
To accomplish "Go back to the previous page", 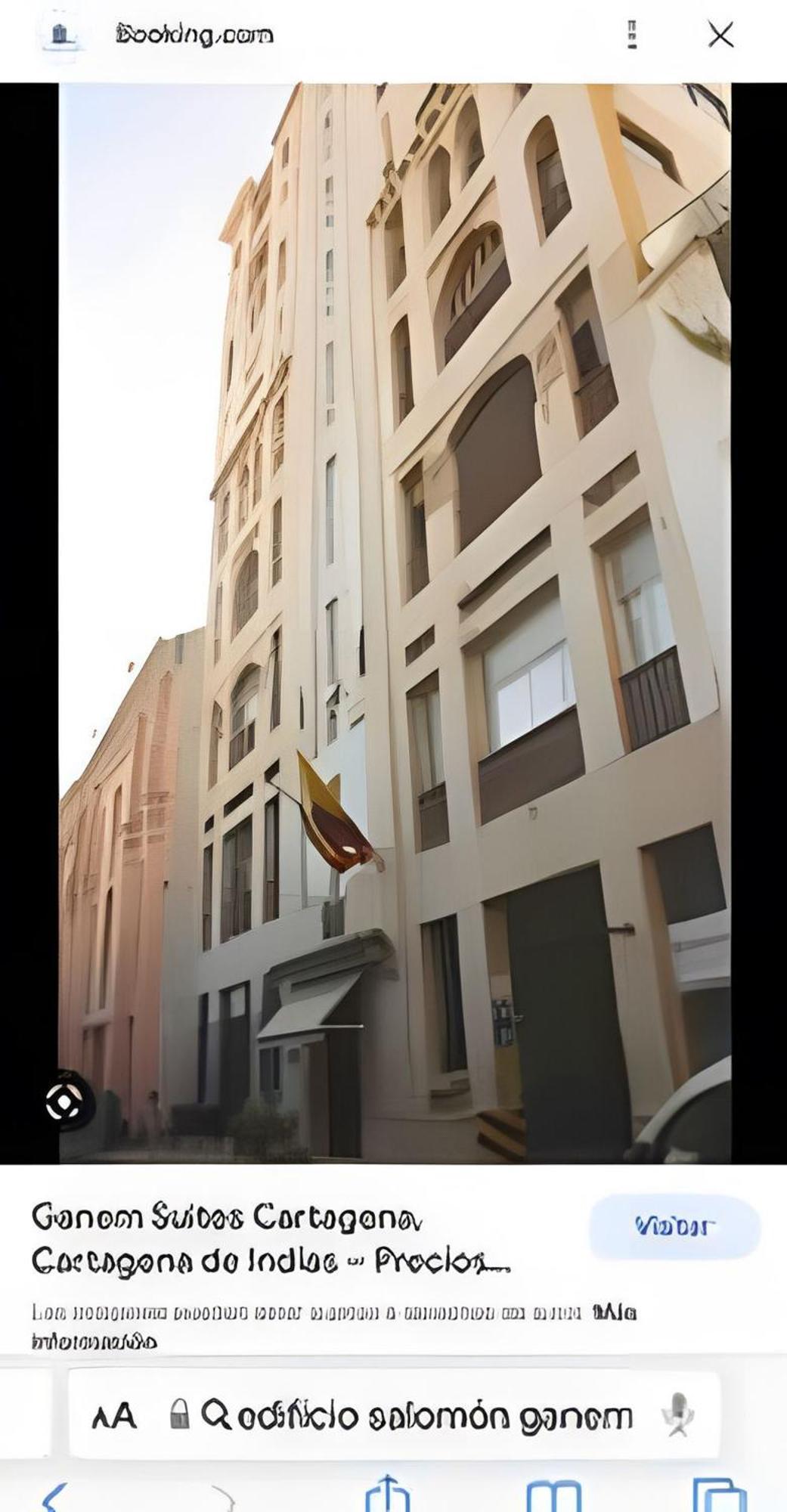I will coord(53,1497).
